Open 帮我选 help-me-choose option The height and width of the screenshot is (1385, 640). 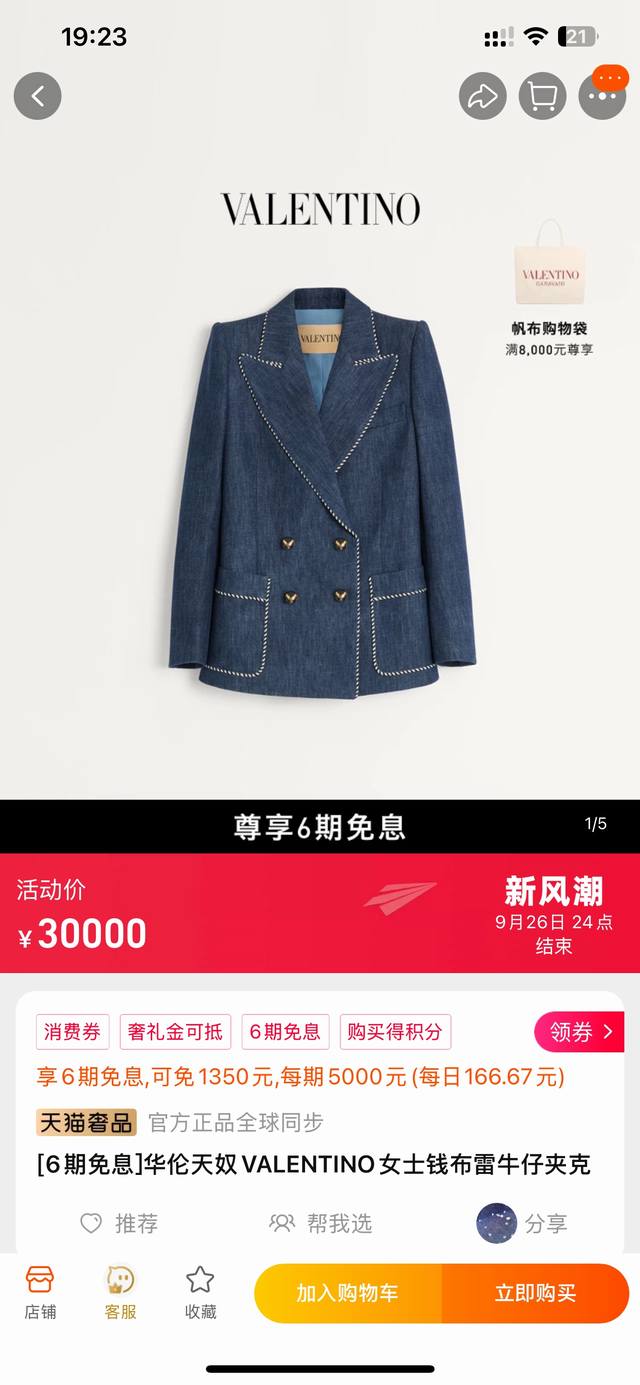tap(321, 1223)
